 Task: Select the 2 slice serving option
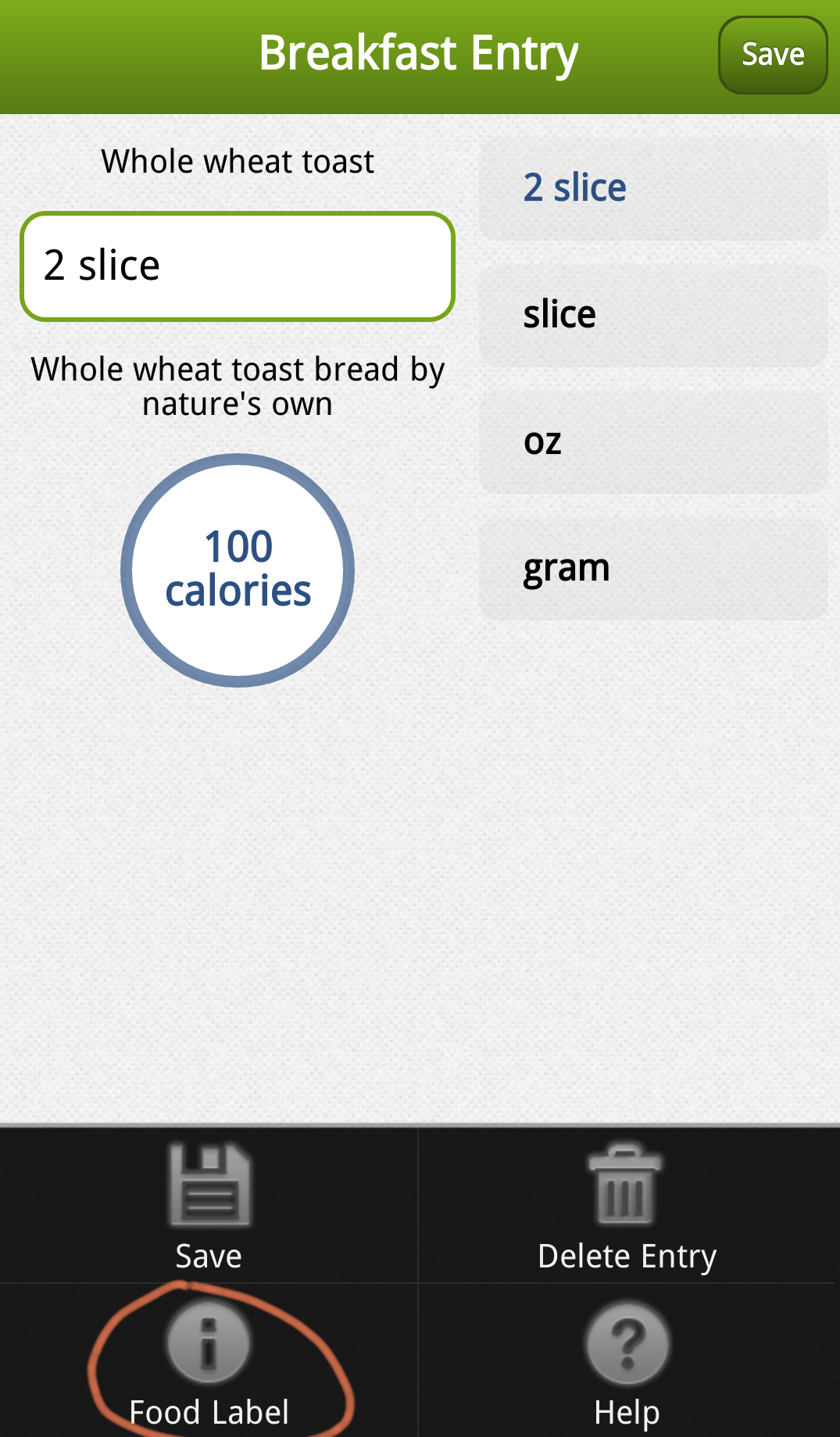652,188
